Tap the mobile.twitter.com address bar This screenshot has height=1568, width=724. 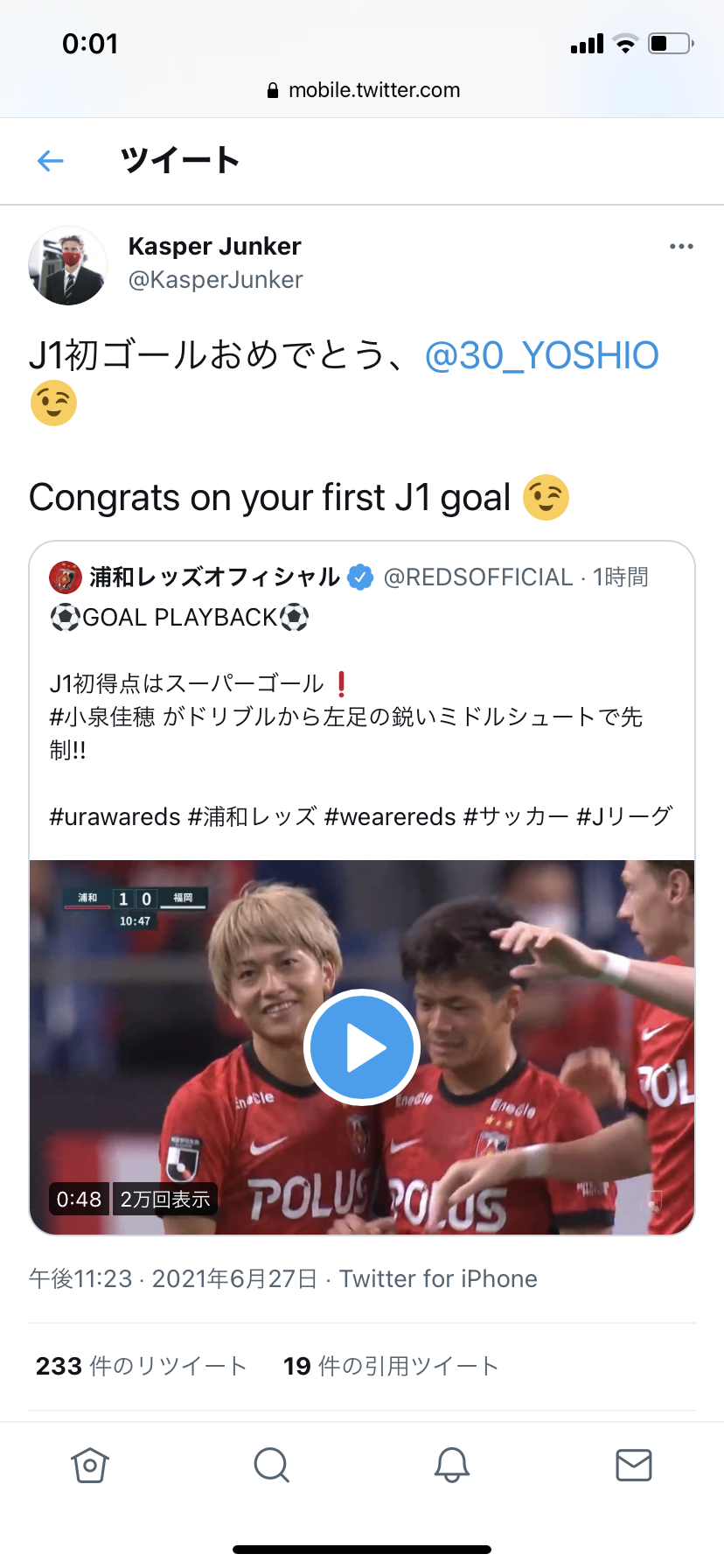point(362,90)
